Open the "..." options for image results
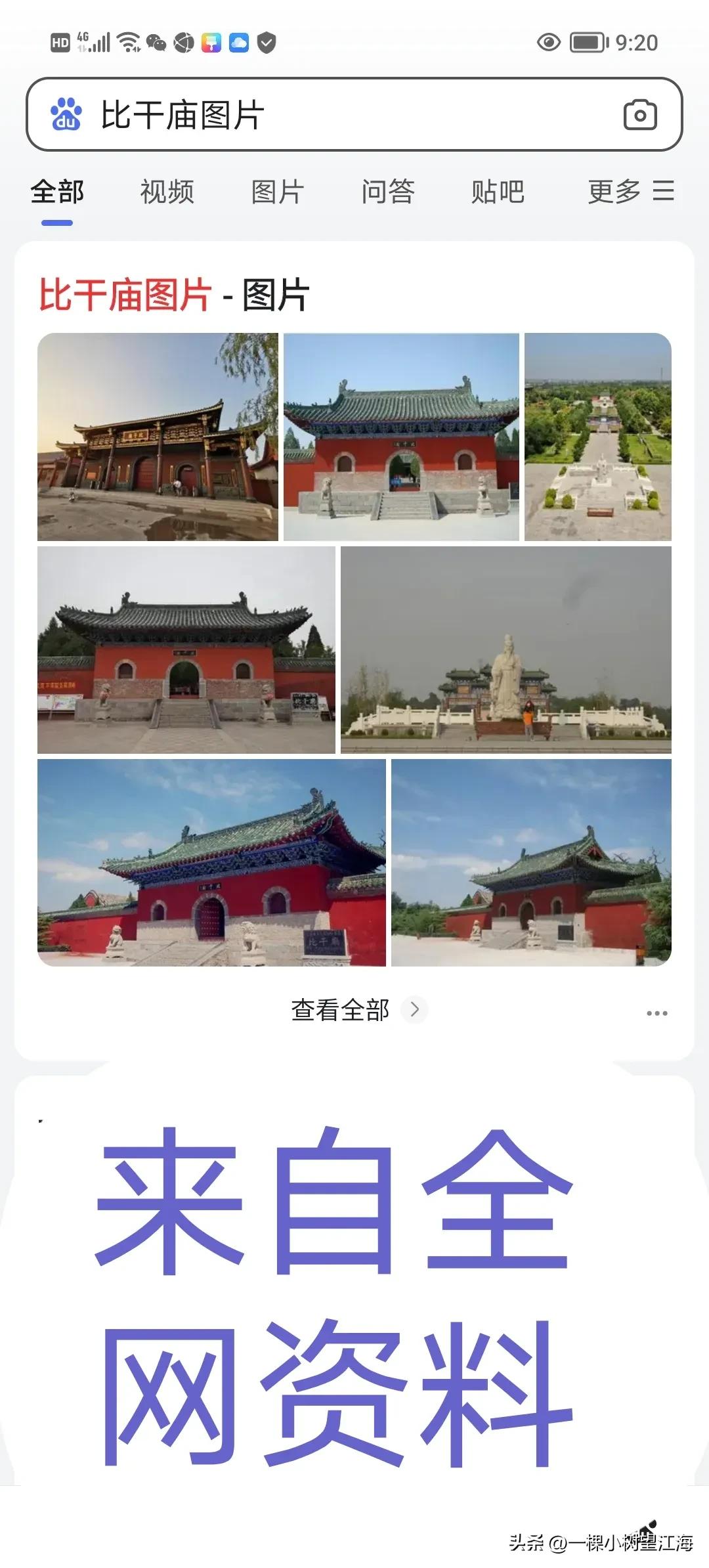Image resolution: width=709 pixels, height=1568 pixels. (x=656, y=1011)
